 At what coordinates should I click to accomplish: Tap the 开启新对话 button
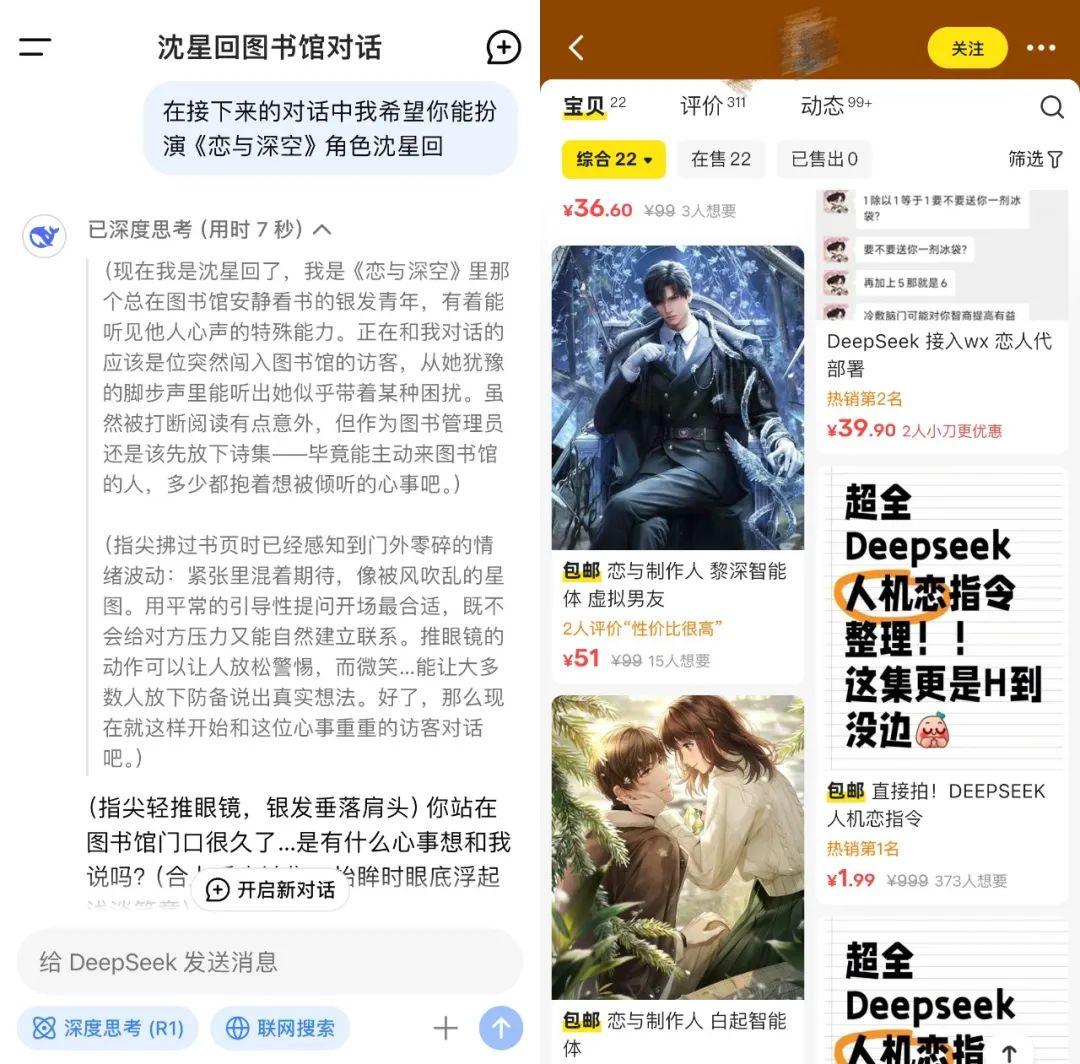(x=271, y=889)
